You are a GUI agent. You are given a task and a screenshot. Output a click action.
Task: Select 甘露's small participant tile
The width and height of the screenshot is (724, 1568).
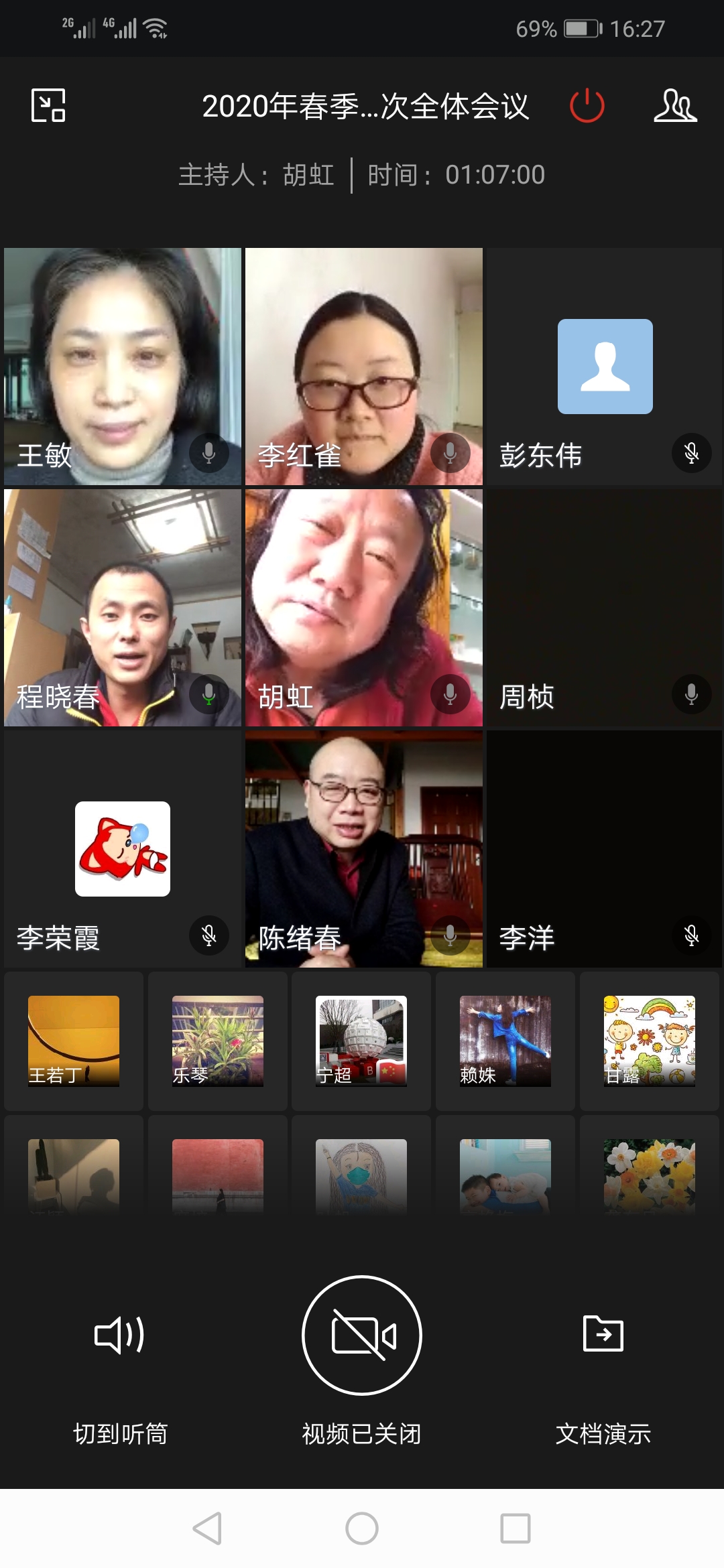pyautogui.click(x=649, y=1041)
